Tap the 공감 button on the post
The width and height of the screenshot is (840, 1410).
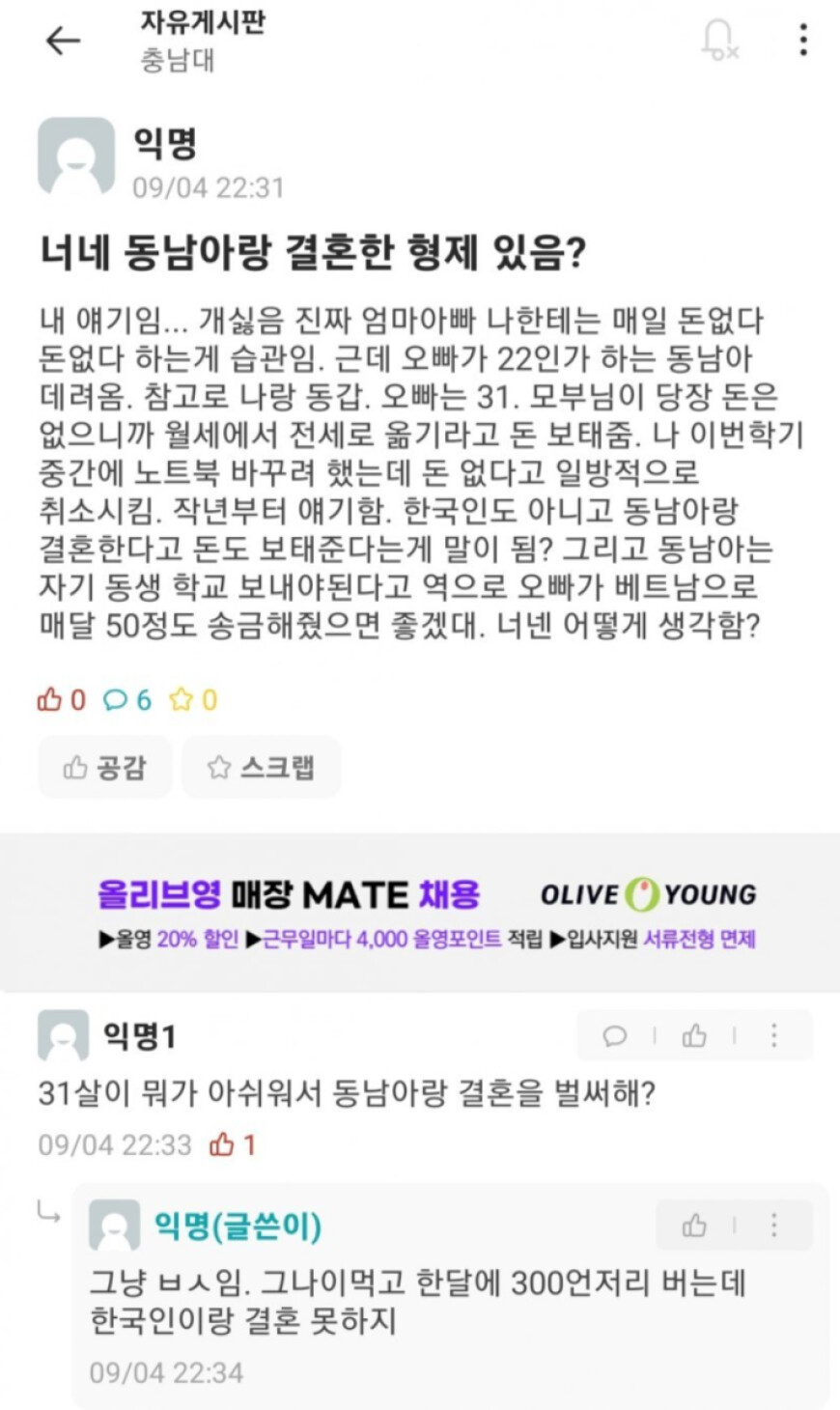(105, 768)
